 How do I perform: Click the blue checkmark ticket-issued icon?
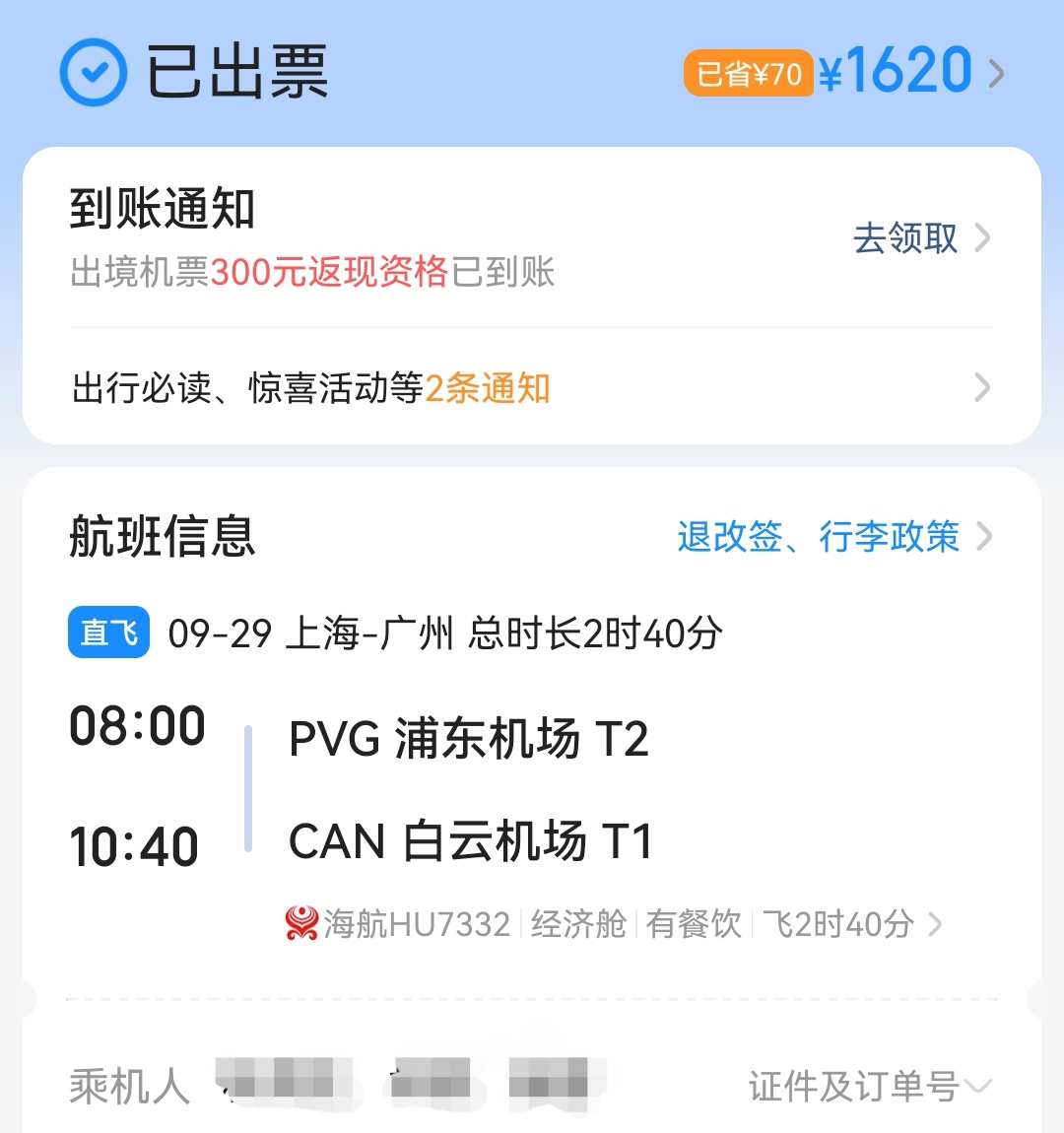tap(94, 72)
